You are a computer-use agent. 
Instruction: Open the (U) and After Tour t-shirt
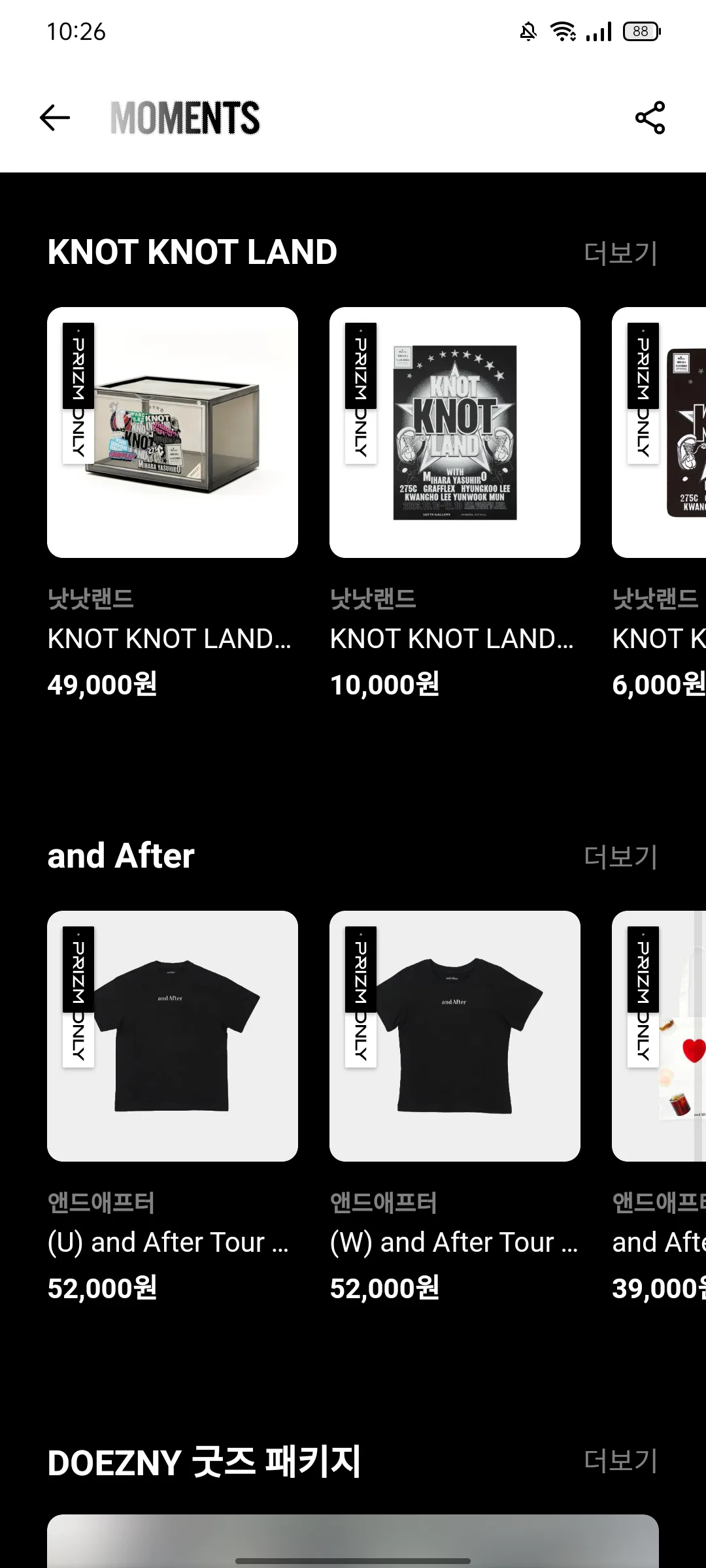[x=173, y=1036]
